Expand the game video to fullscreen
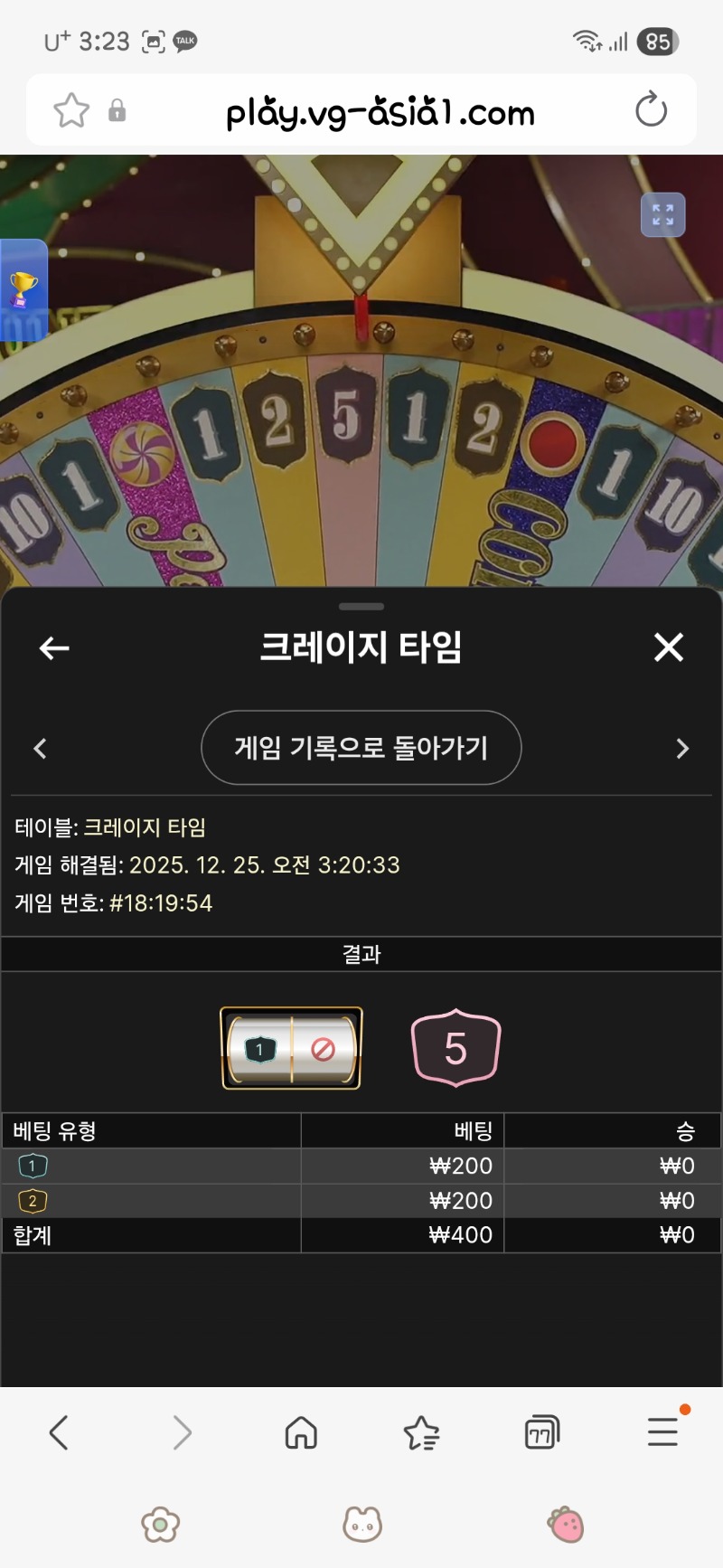 tap(662, 215)
